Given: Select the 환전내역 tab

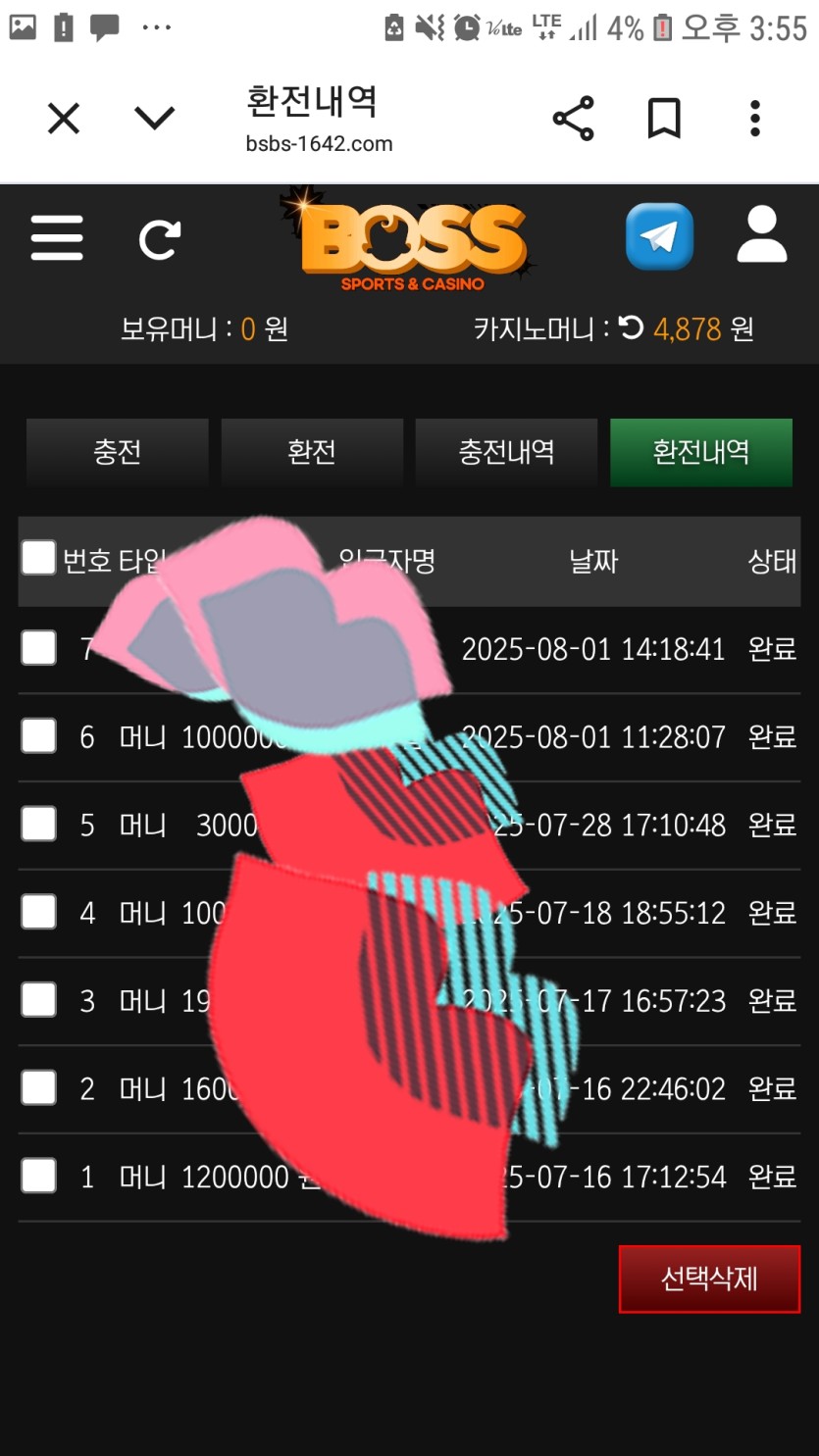Looking at the screenshot, I should point(700,452).
